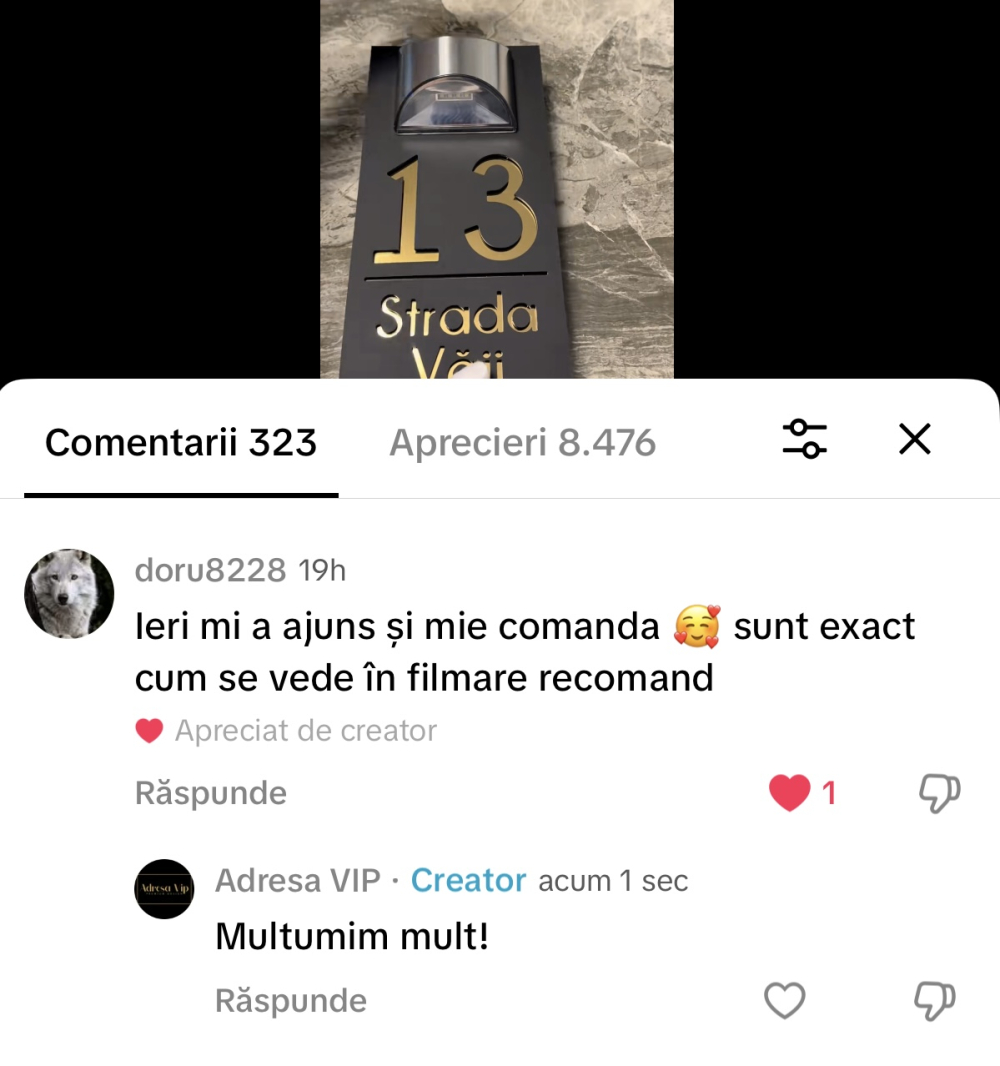The image size is (1000, 1066).
Task: Open the Adresa VIP username link
Action: coord(298,881)
